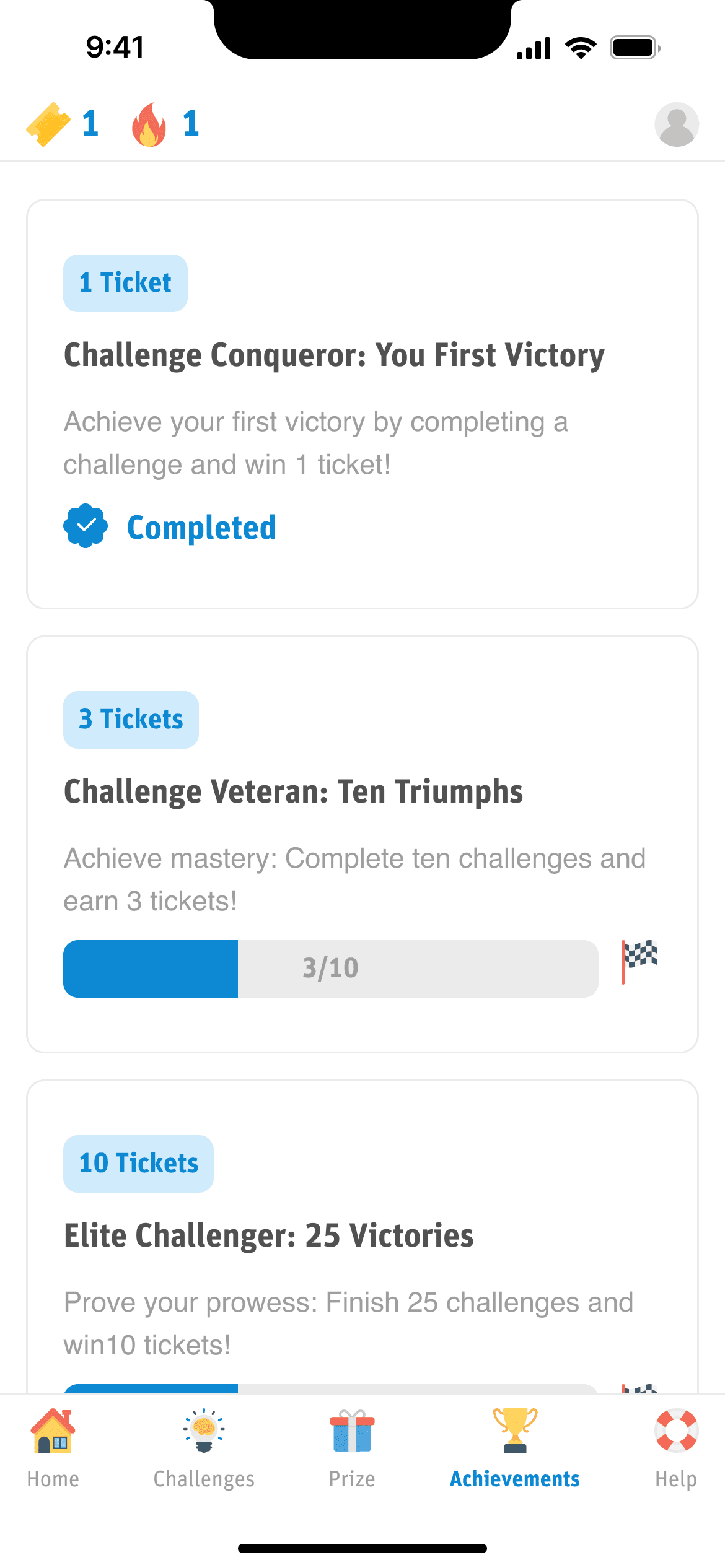Tap the Elite Challenger: 25 Victories title
Image resolution: width=725 pixels, height=1568 pixels.
[269, 1236]
